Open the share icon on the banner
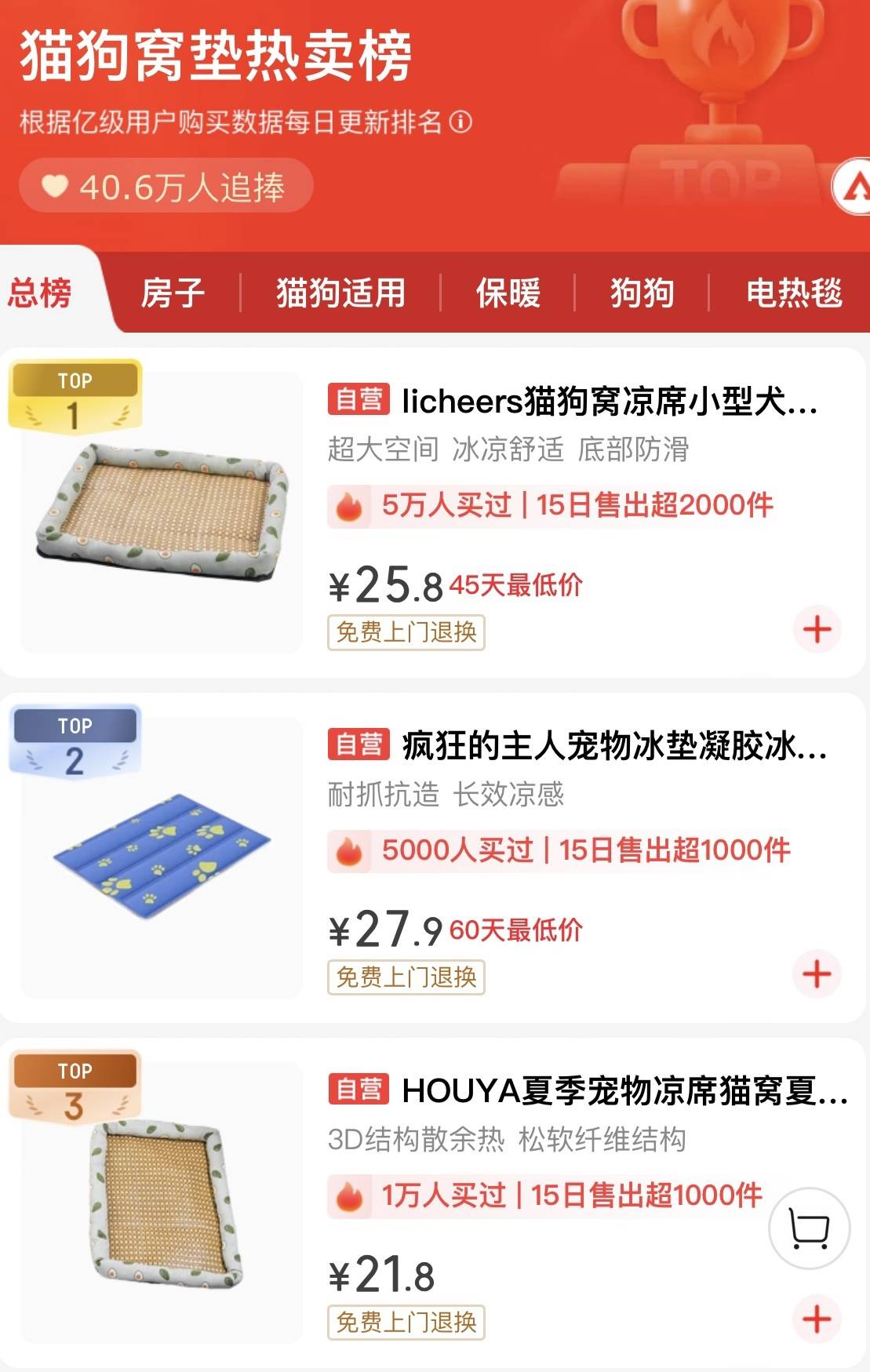The width and height of the screenshot is (870, 1372). click(854, 187)
